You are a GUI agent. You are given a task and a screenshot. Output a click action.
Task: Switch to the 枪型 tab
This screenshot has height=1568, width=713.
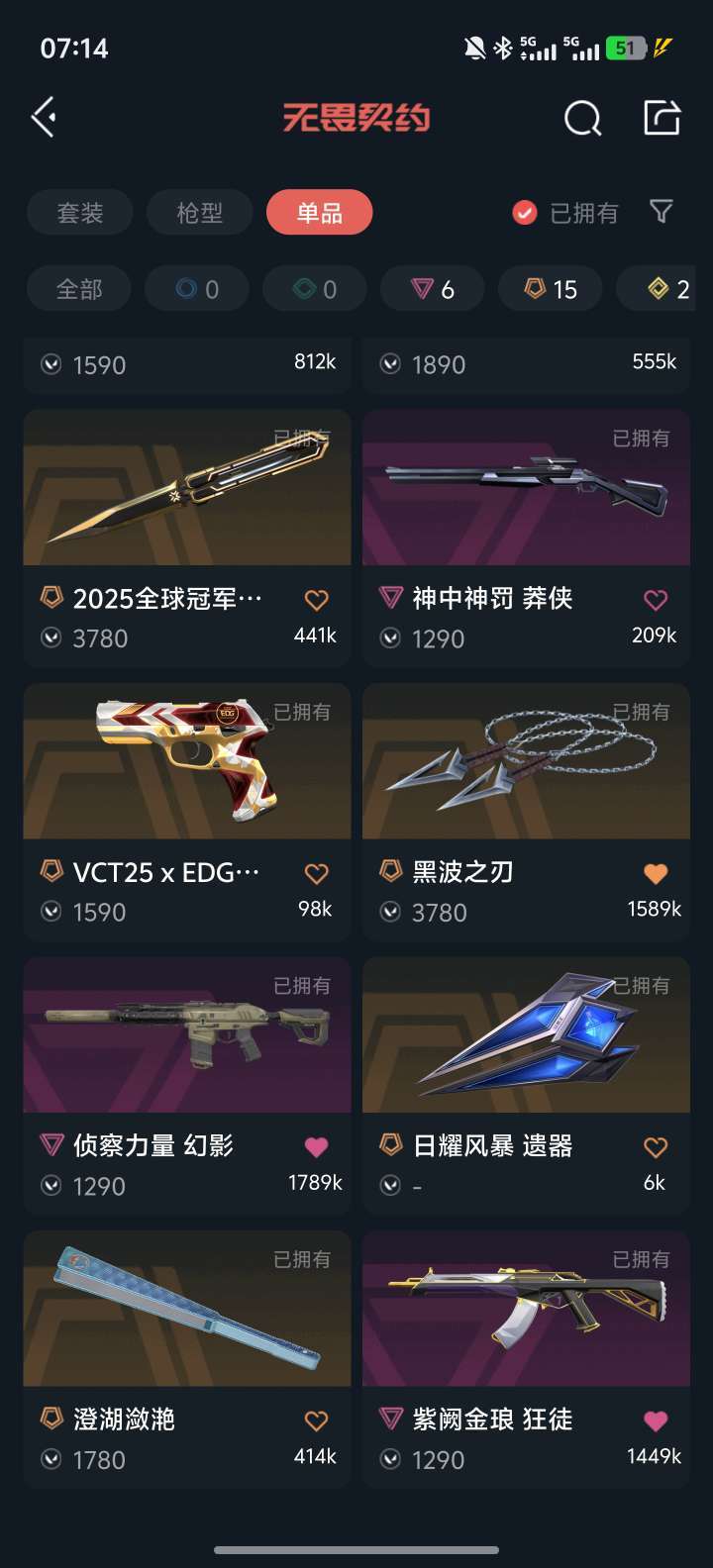pos(200,213)
